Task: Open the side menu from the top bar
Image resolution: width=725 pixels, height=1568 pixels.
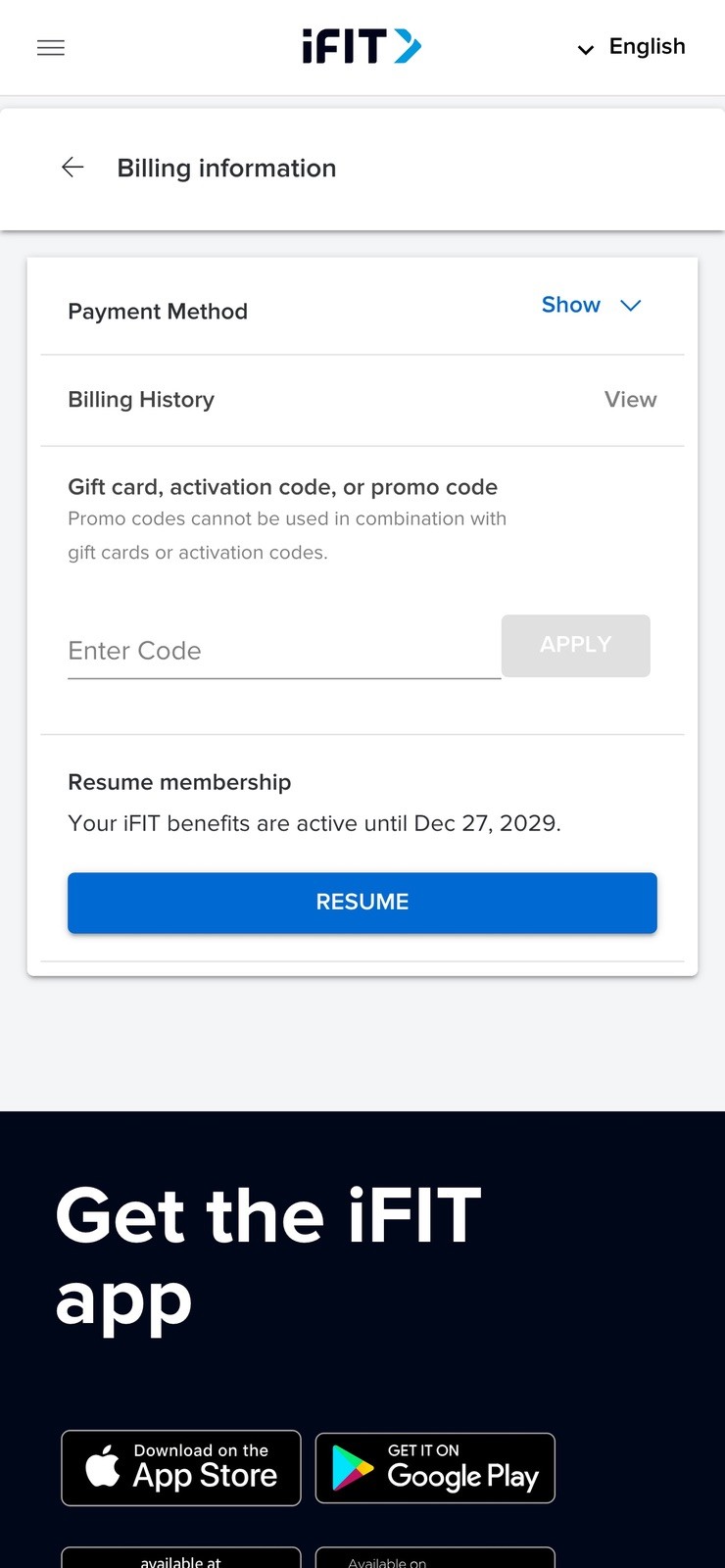Action: point(50,47)
